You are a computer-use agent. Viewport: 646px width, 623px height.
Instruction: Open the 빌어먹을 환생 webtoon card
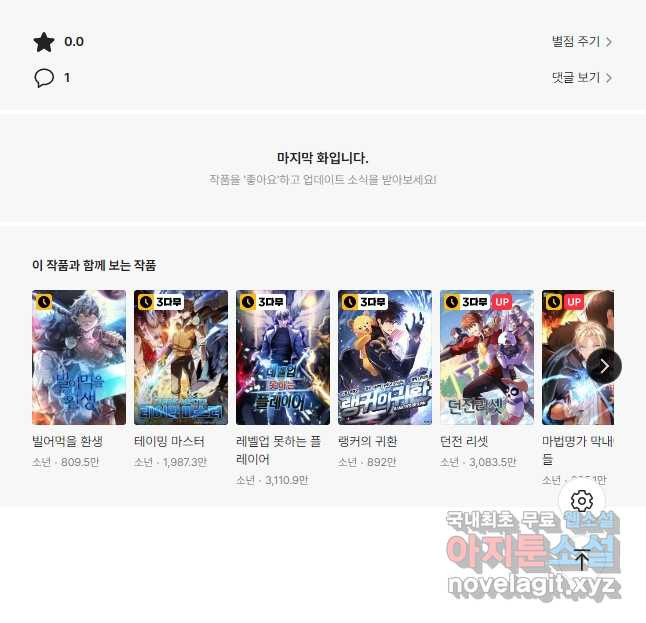coord(79,357)
